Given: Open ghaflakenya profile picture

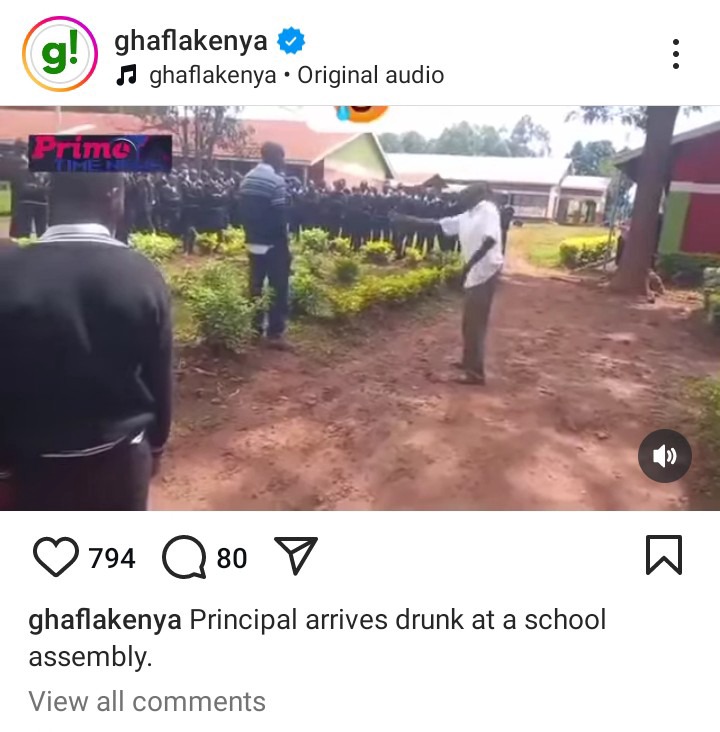Looking at the screenshot, I should tap(60, 54).
